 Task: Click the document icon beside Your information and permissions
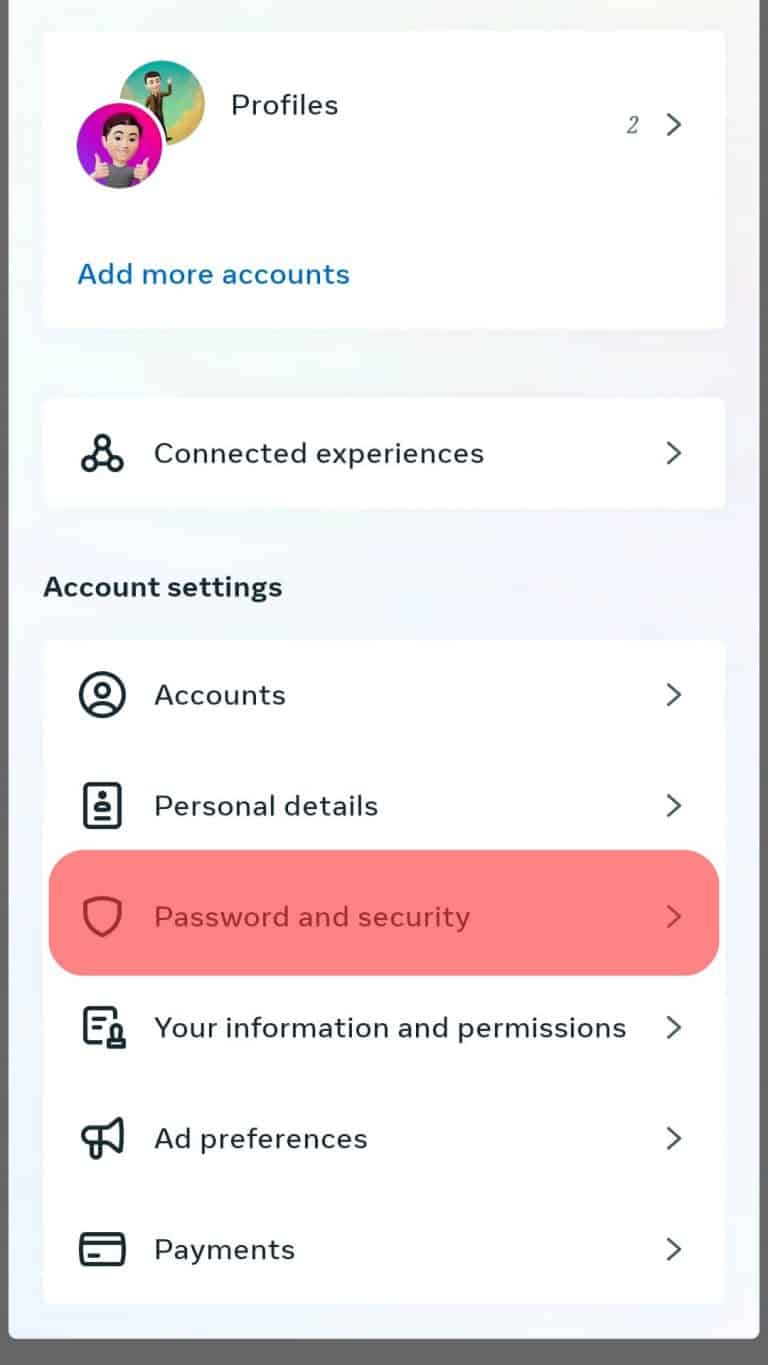click(x=101, y=1027)
